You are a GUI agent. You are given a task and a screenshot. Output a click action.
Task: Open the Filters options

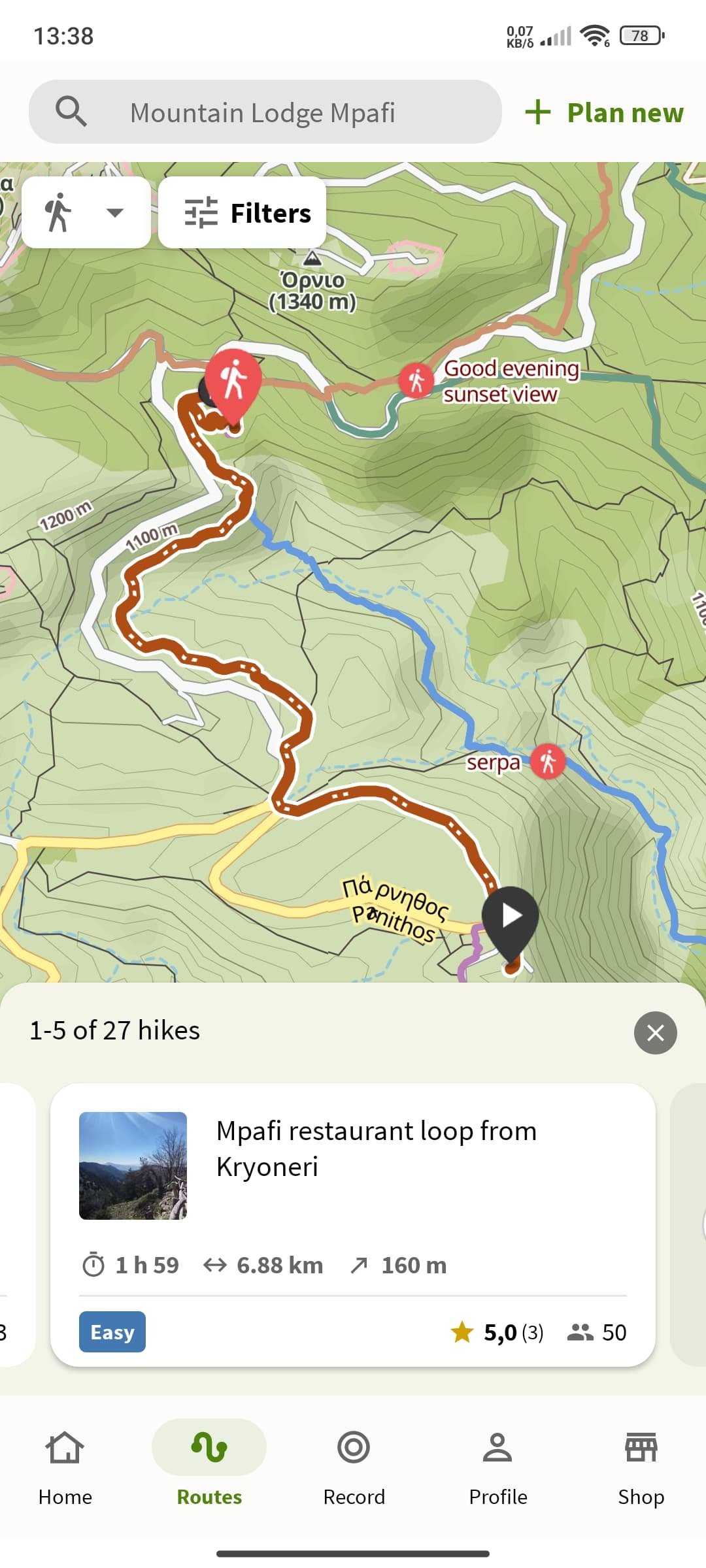(x=243, y=212)
